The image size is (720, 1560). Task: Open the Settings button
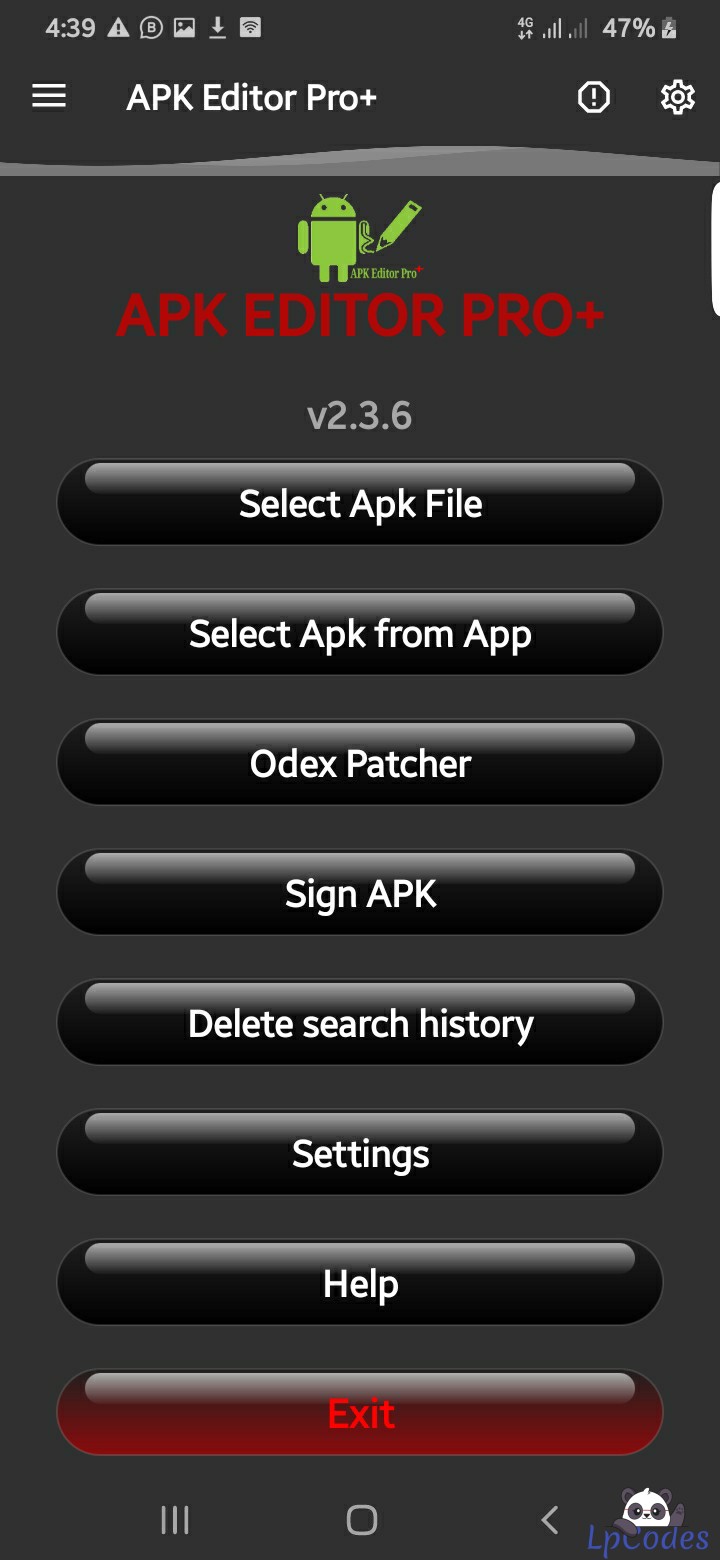point(360,1153)
